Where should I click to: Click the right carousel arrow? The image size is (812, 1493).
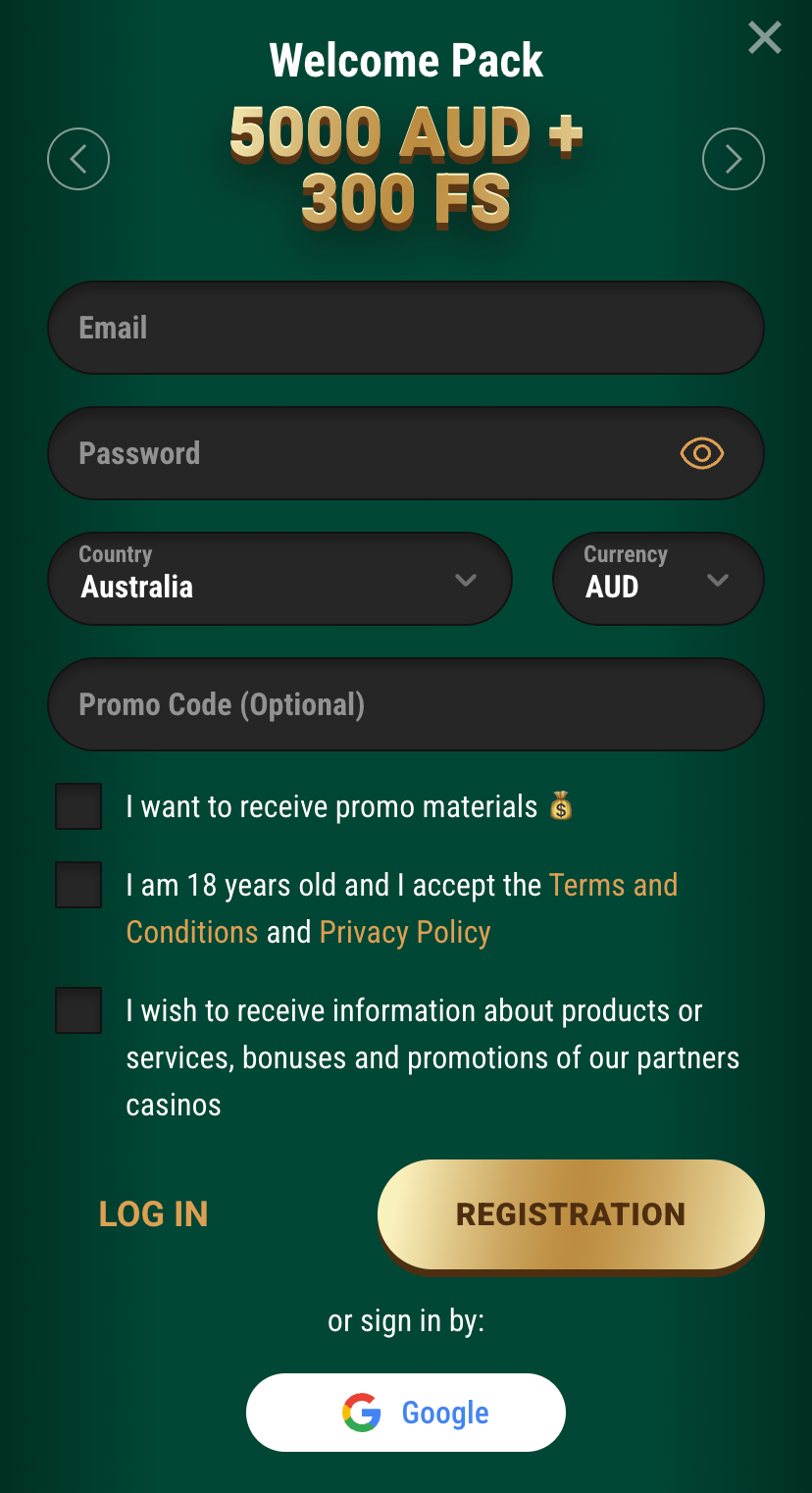tap(734, 158)
